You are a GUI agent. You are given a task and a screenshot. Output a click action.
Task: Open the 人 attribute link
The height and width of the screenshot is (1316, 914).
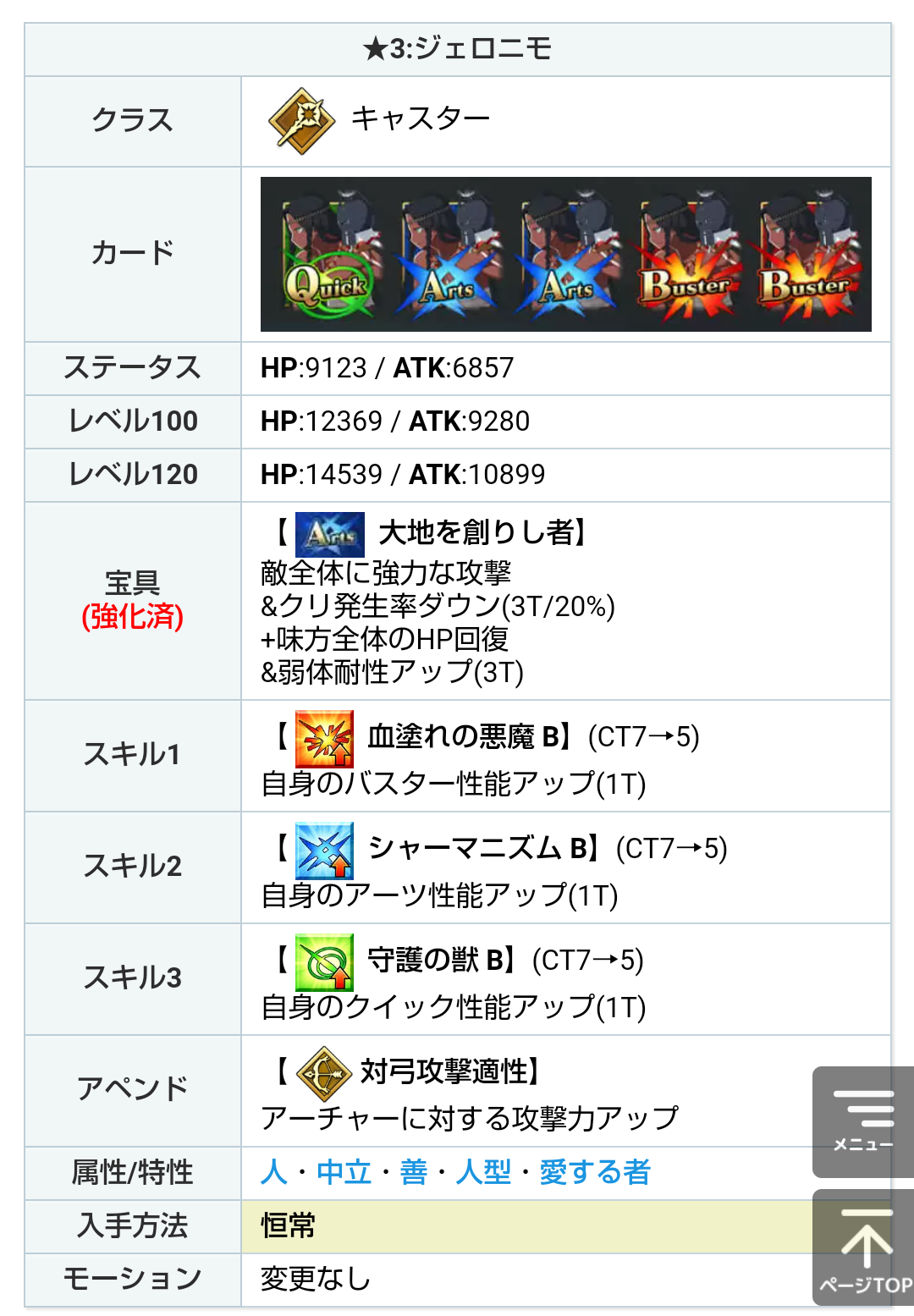(274, 1172)
